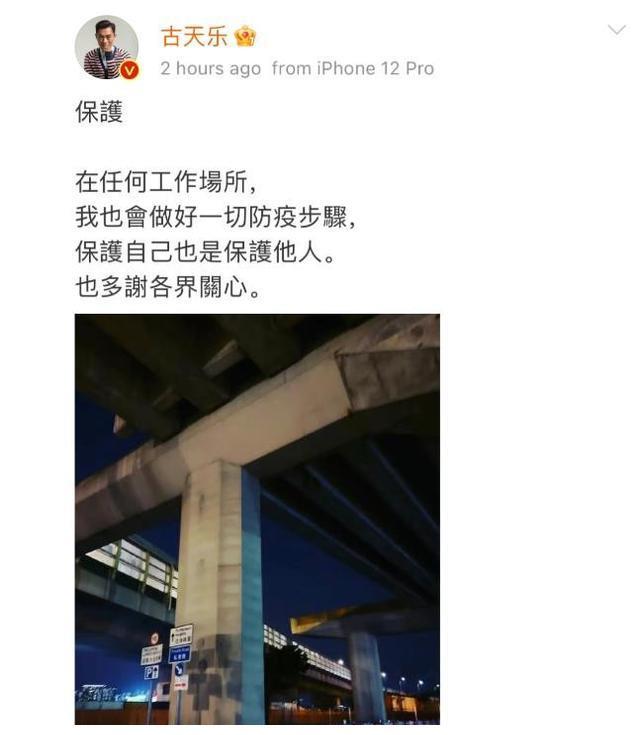View the overpass photo in full screen

[257, 518]
